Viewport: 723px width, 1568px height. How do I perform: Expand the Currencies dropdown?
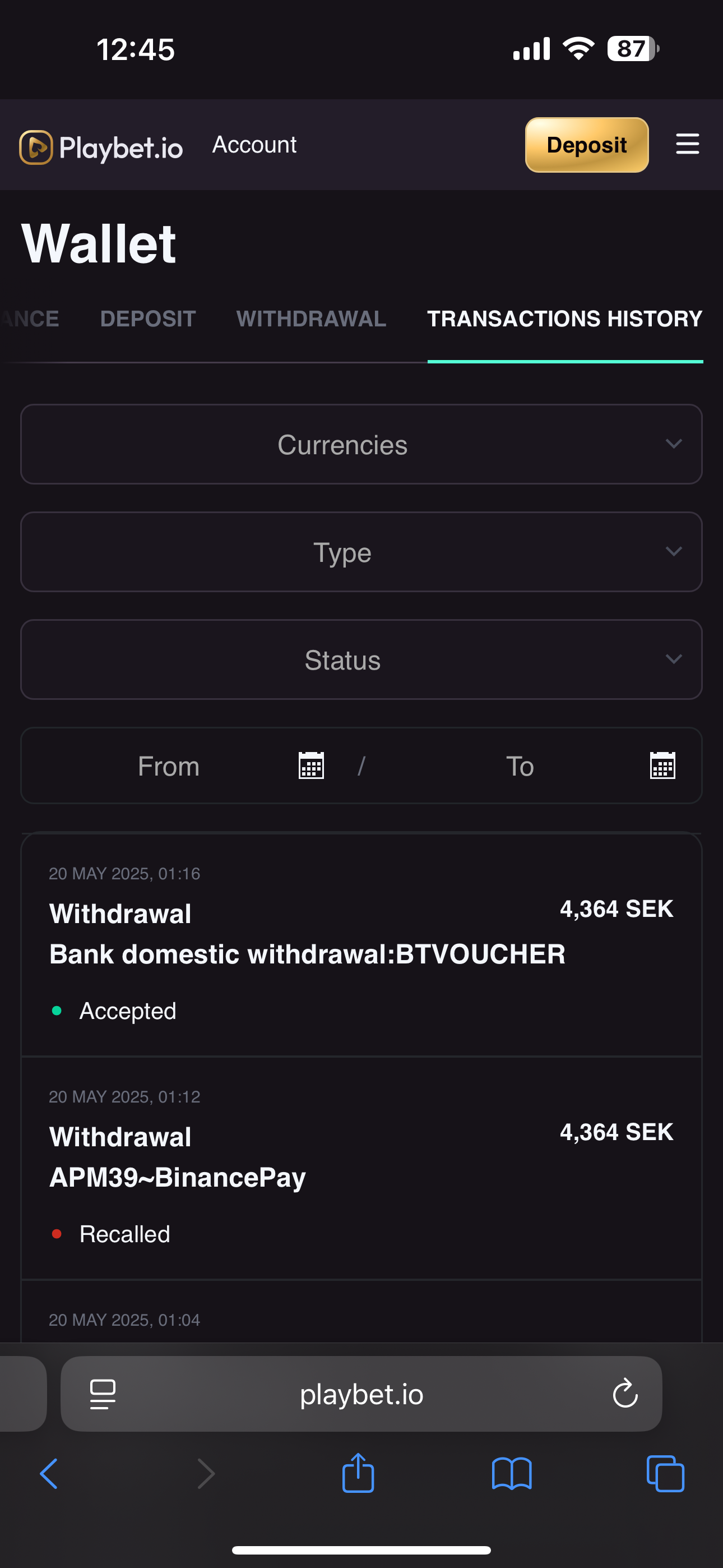(x=361, y=444)
